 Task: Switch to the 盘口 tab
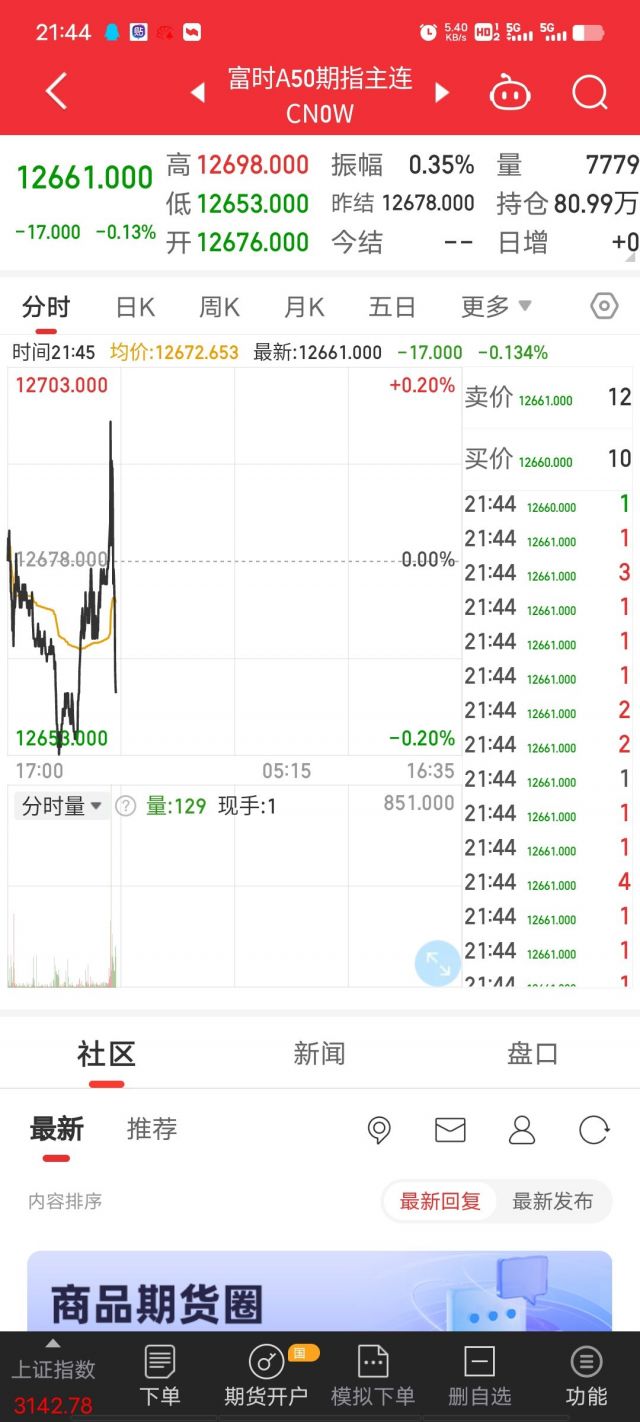click(532, 1053)
